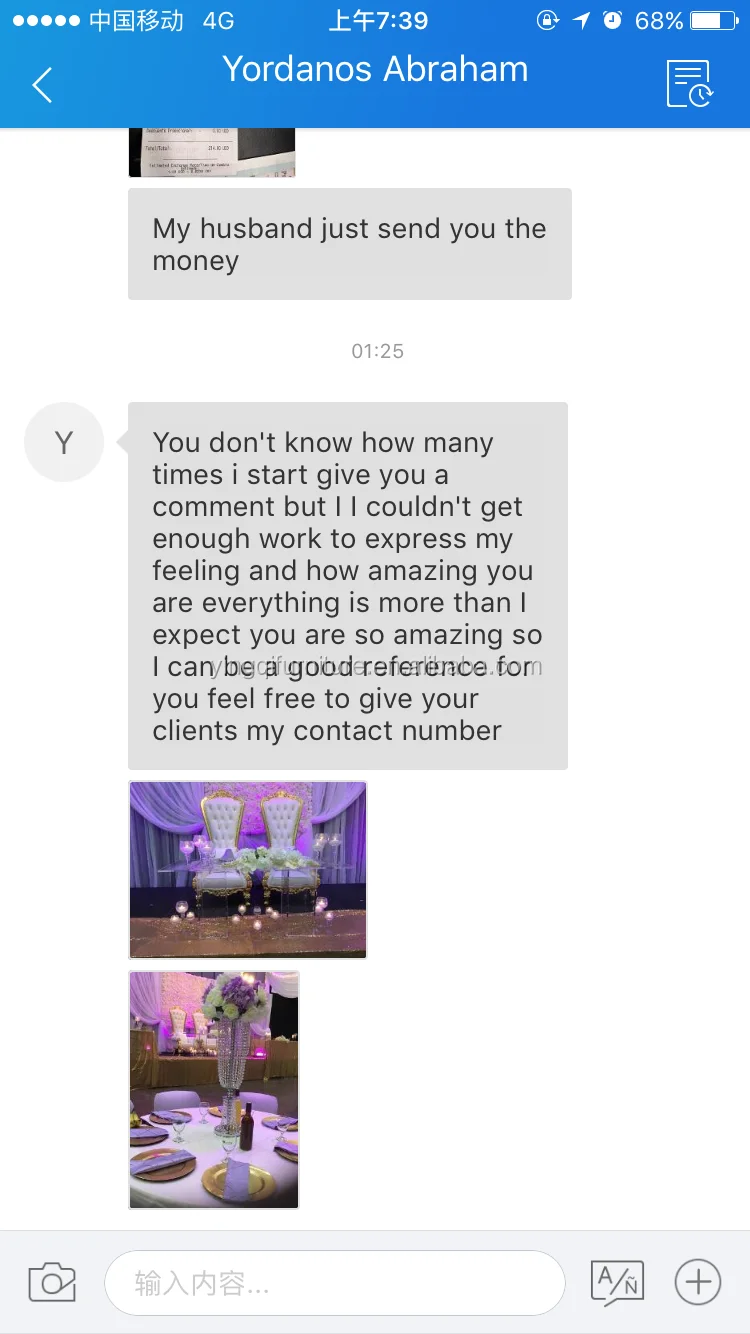
Task: Open the camera to send a photo
Action: 52,1282
